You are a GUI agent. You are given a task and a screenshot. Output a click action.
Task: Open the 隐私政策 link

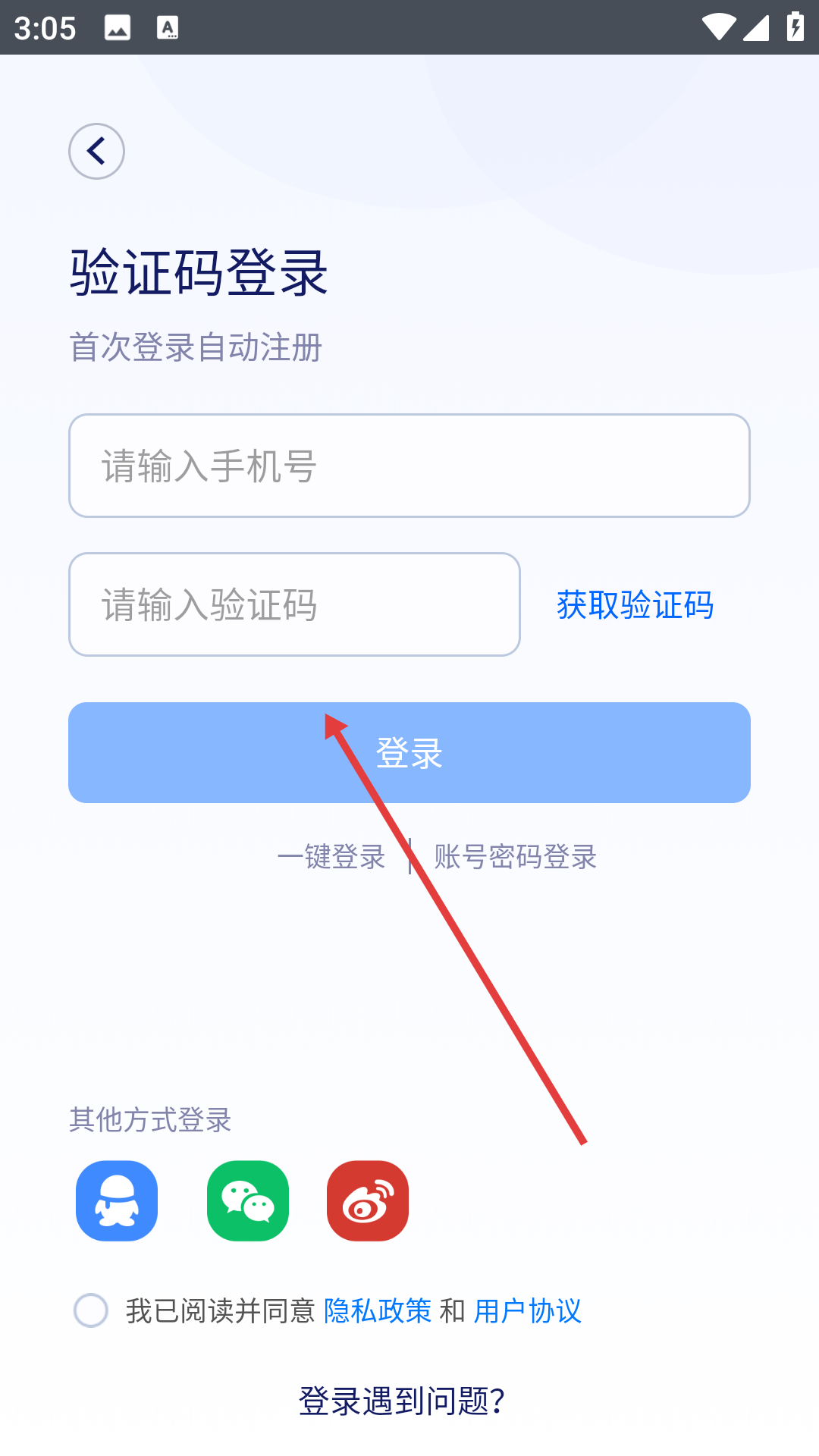[378, 1310]
